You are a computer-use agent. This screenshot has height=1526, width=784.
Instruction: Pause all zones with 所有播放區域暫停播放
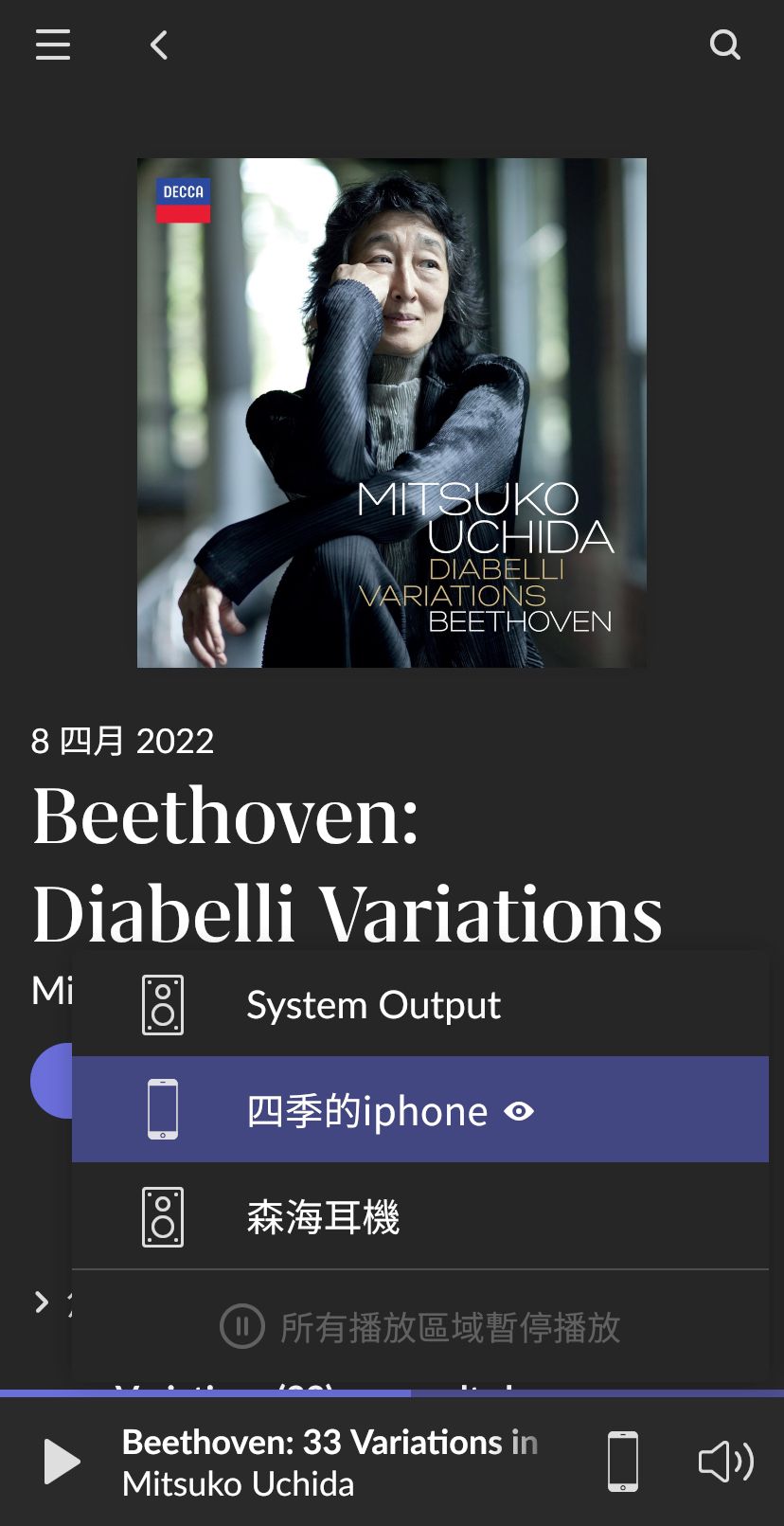pos(419,1327)
